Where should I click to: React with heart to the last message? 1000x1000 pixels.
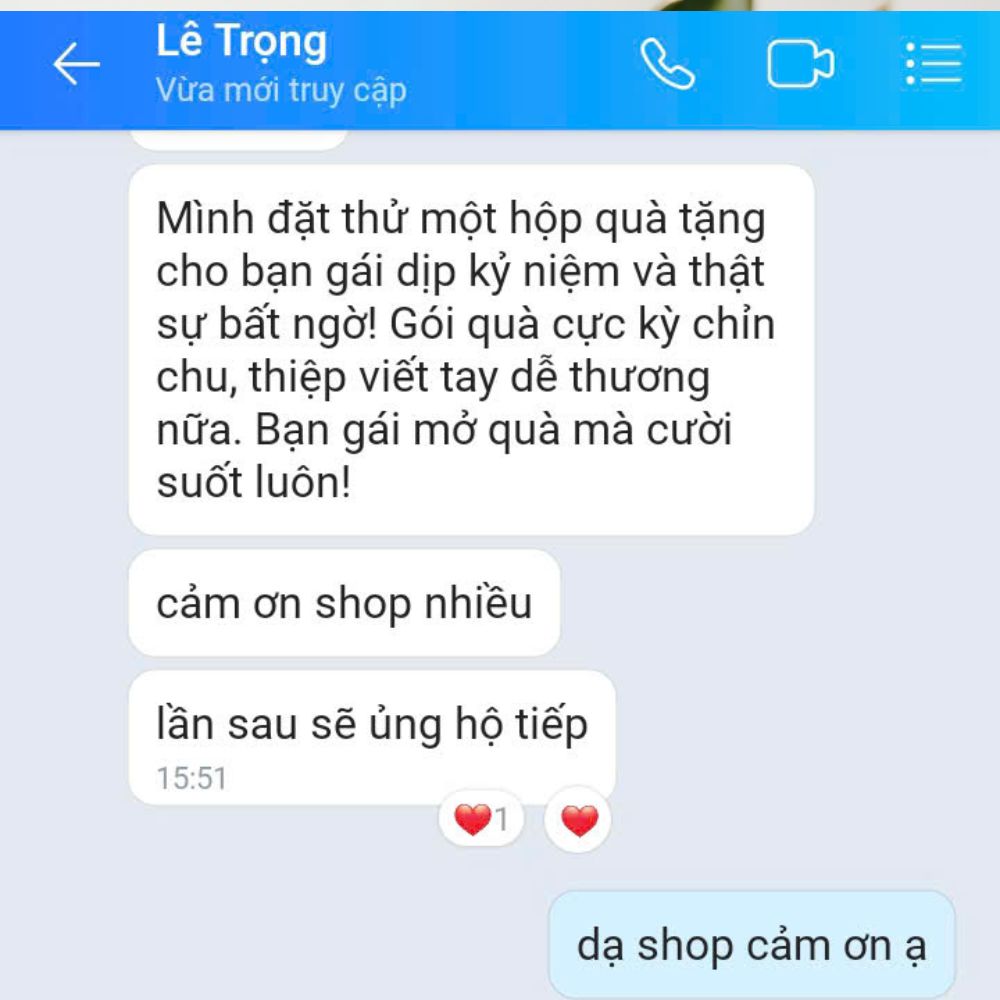pos(578,821)
